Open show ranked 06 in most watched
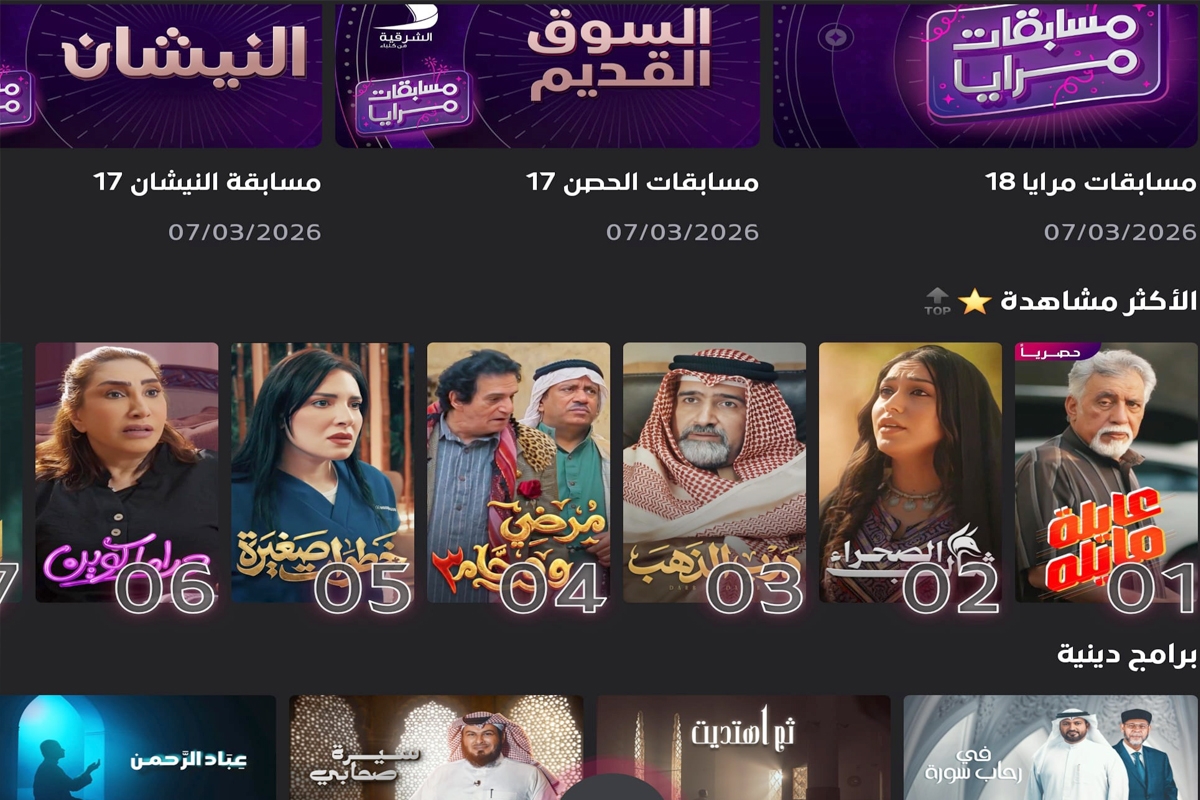Screen dimensions: 1200x800 point(126,472)
